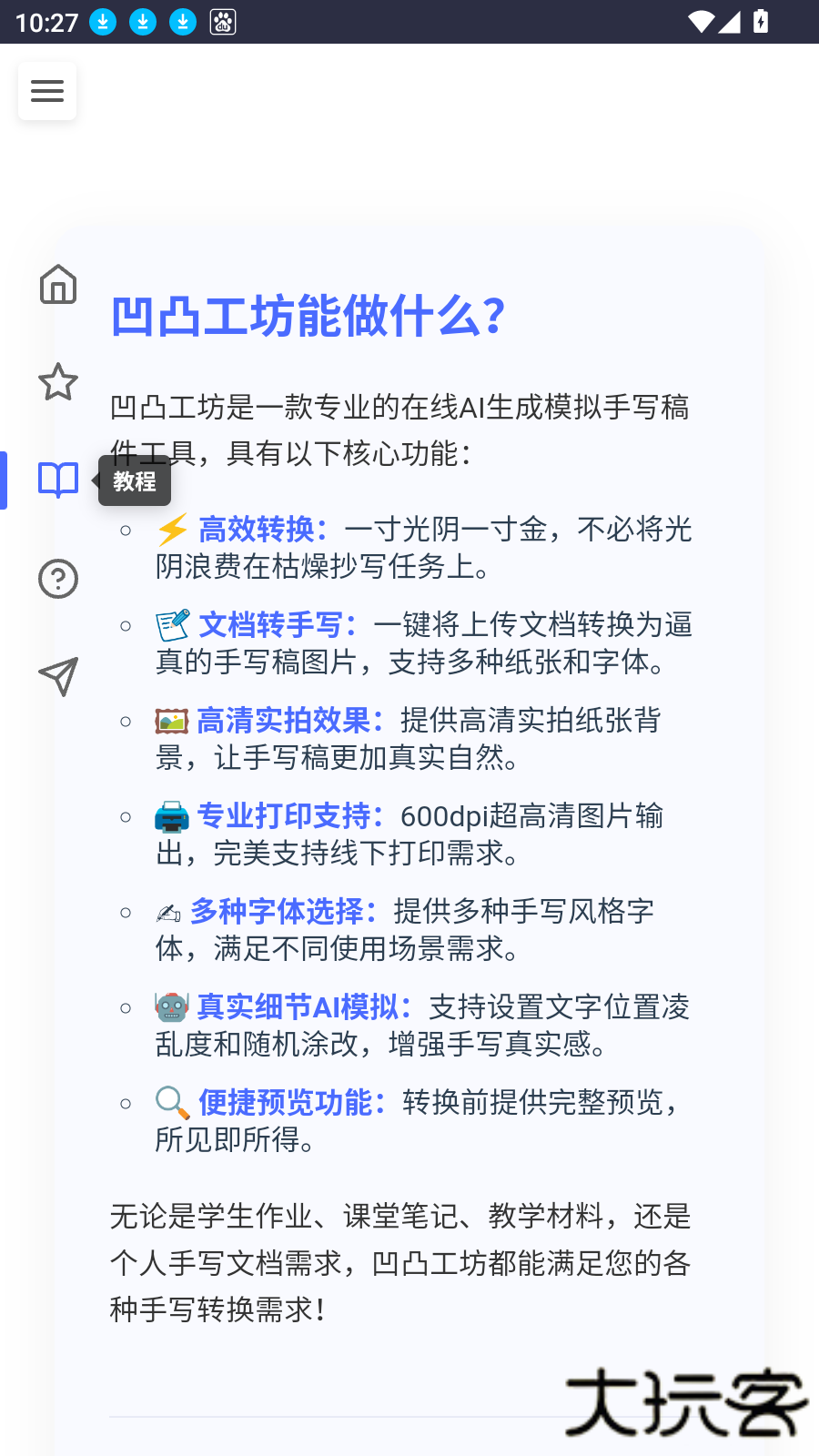Open the tutorial book icon in sidebar
This screenshot has width=819, height=1456.
pos(58,480)
